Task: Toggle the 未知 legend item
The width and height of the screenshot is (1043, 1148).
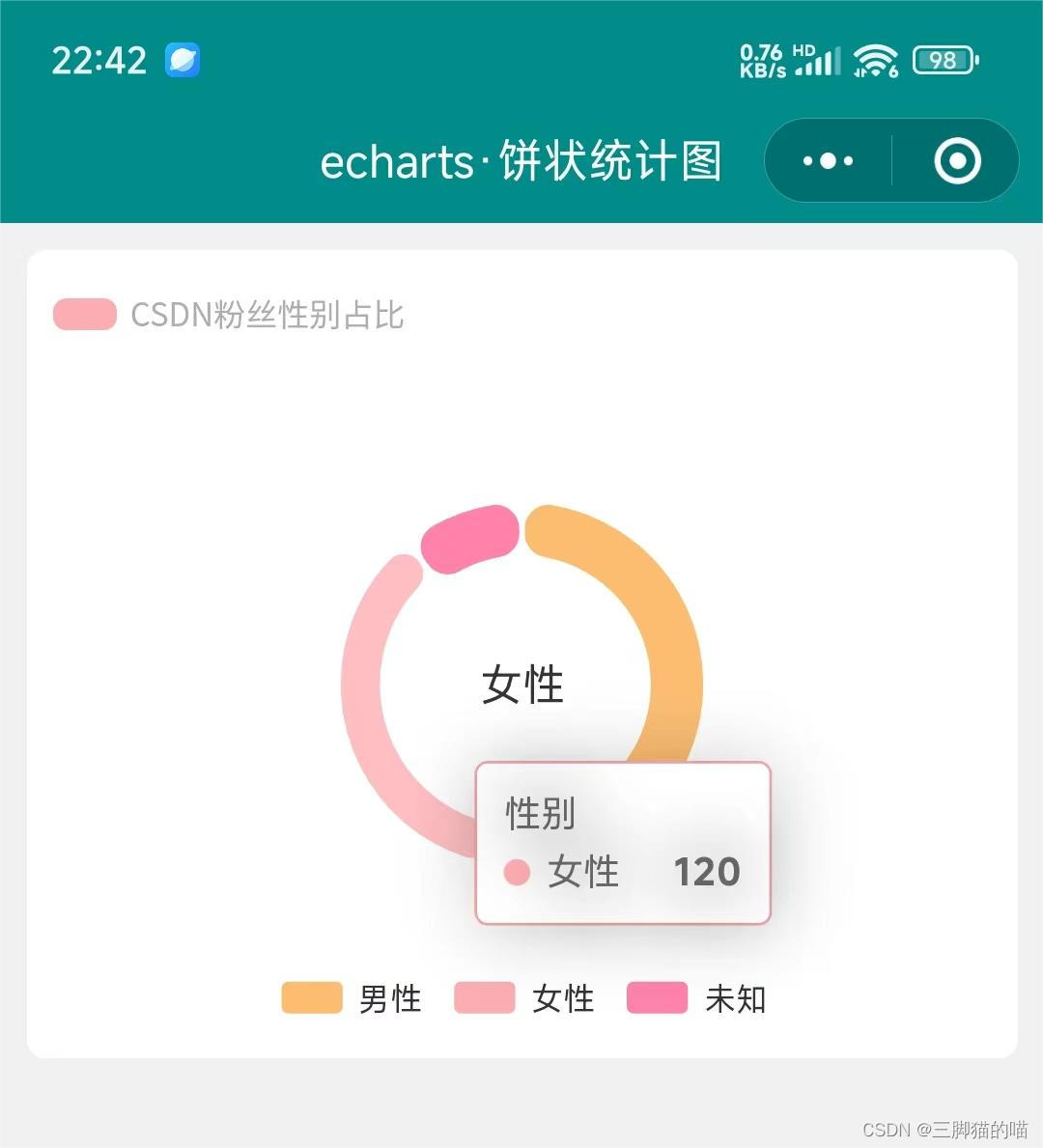Action: point(697,998)
